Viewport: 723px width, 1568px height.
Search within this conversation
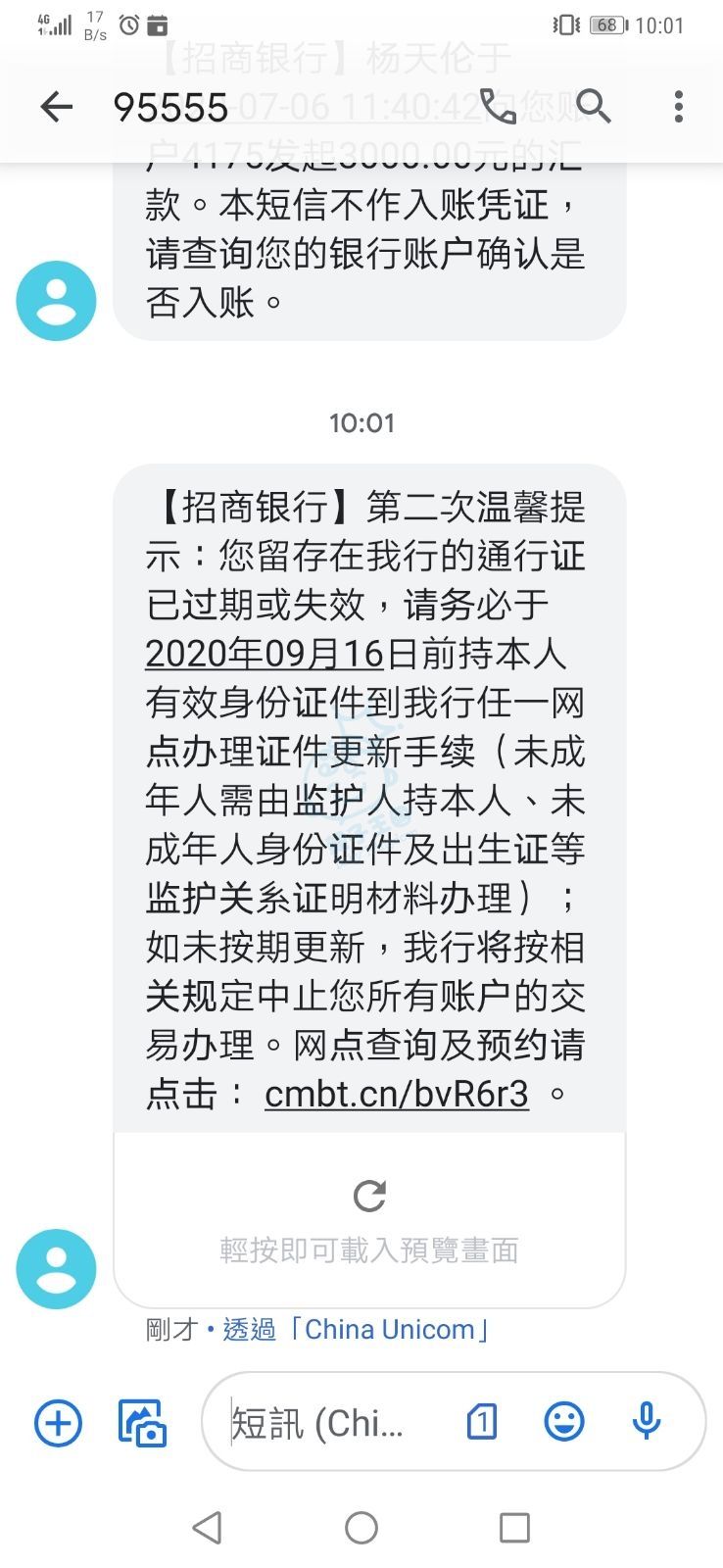tap(593, 106)
